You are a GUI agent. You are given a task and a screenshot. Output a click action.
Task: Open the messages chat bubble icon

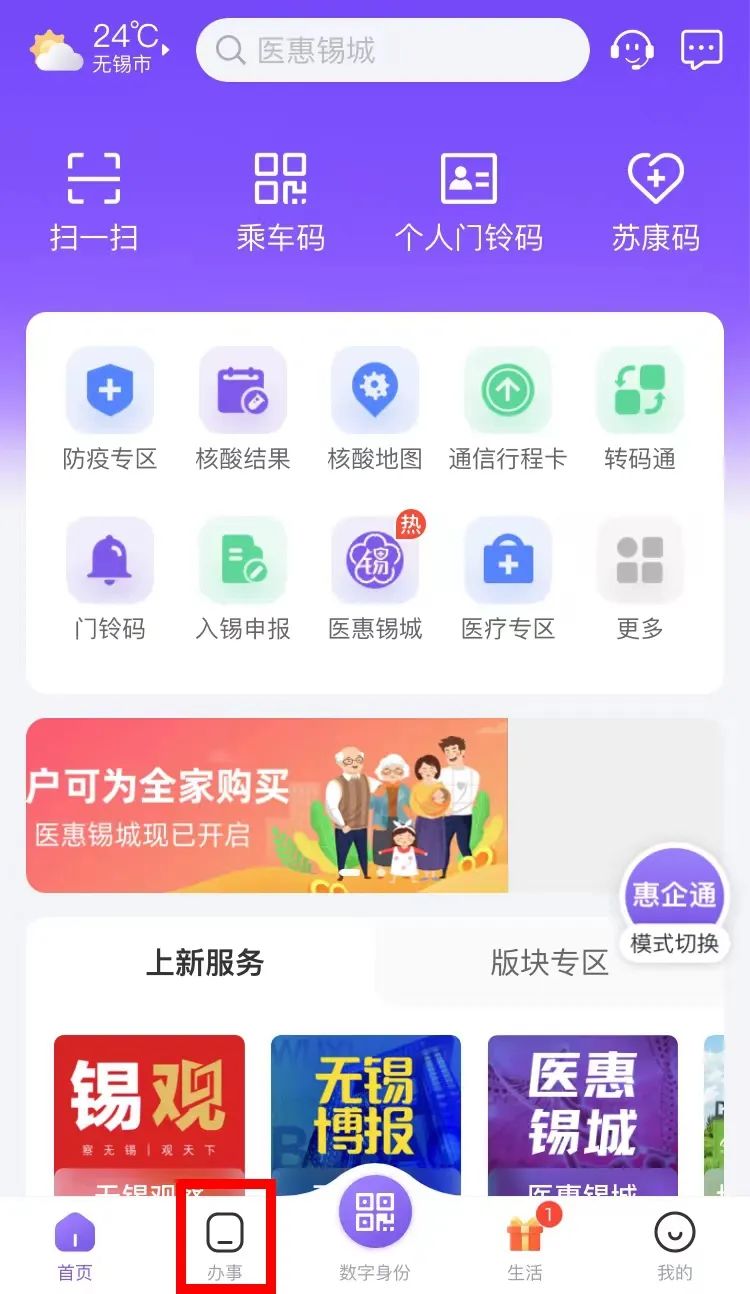tap(701, 49)
